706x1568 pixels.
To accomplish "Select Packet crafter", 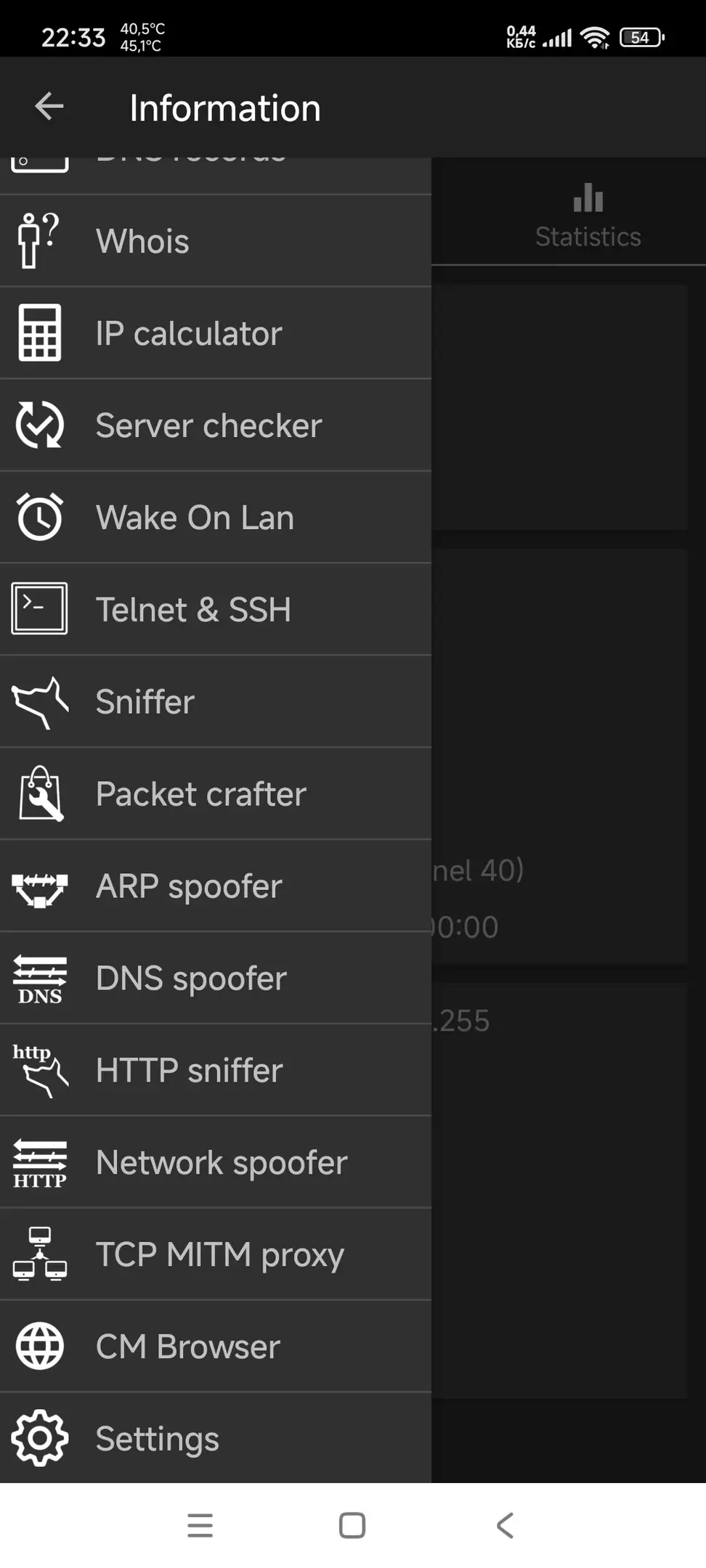I will click(216, 794).
